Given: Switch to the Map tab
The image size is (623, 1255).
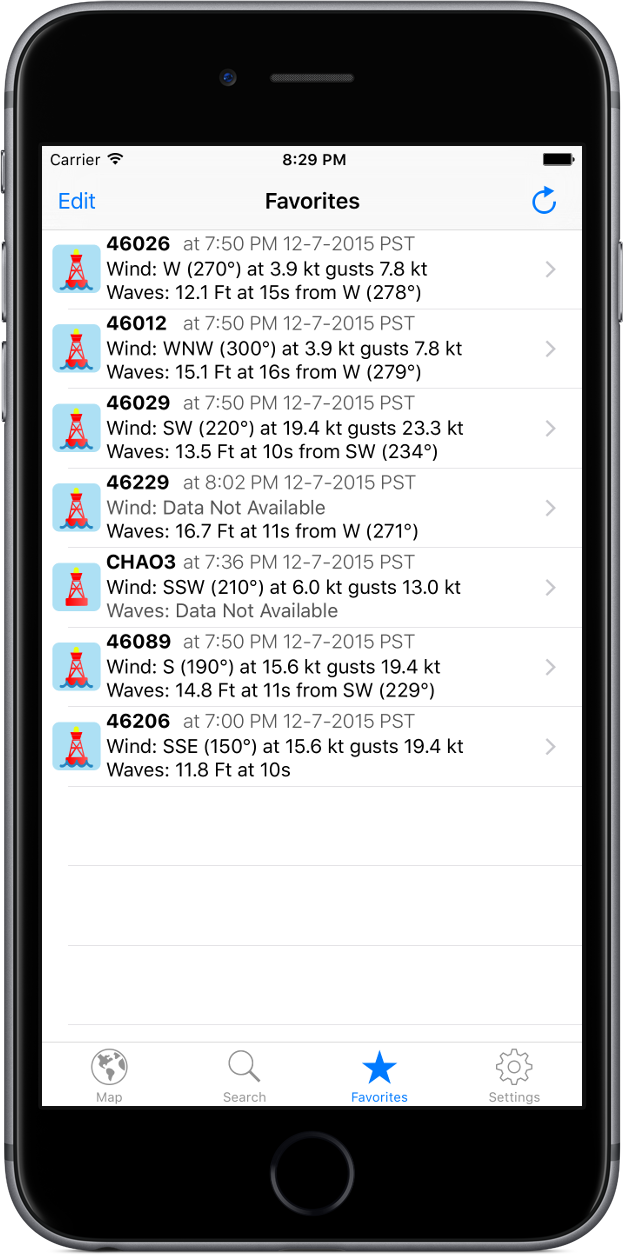Looking at the screenshot, I should [x=109, y=1075].
